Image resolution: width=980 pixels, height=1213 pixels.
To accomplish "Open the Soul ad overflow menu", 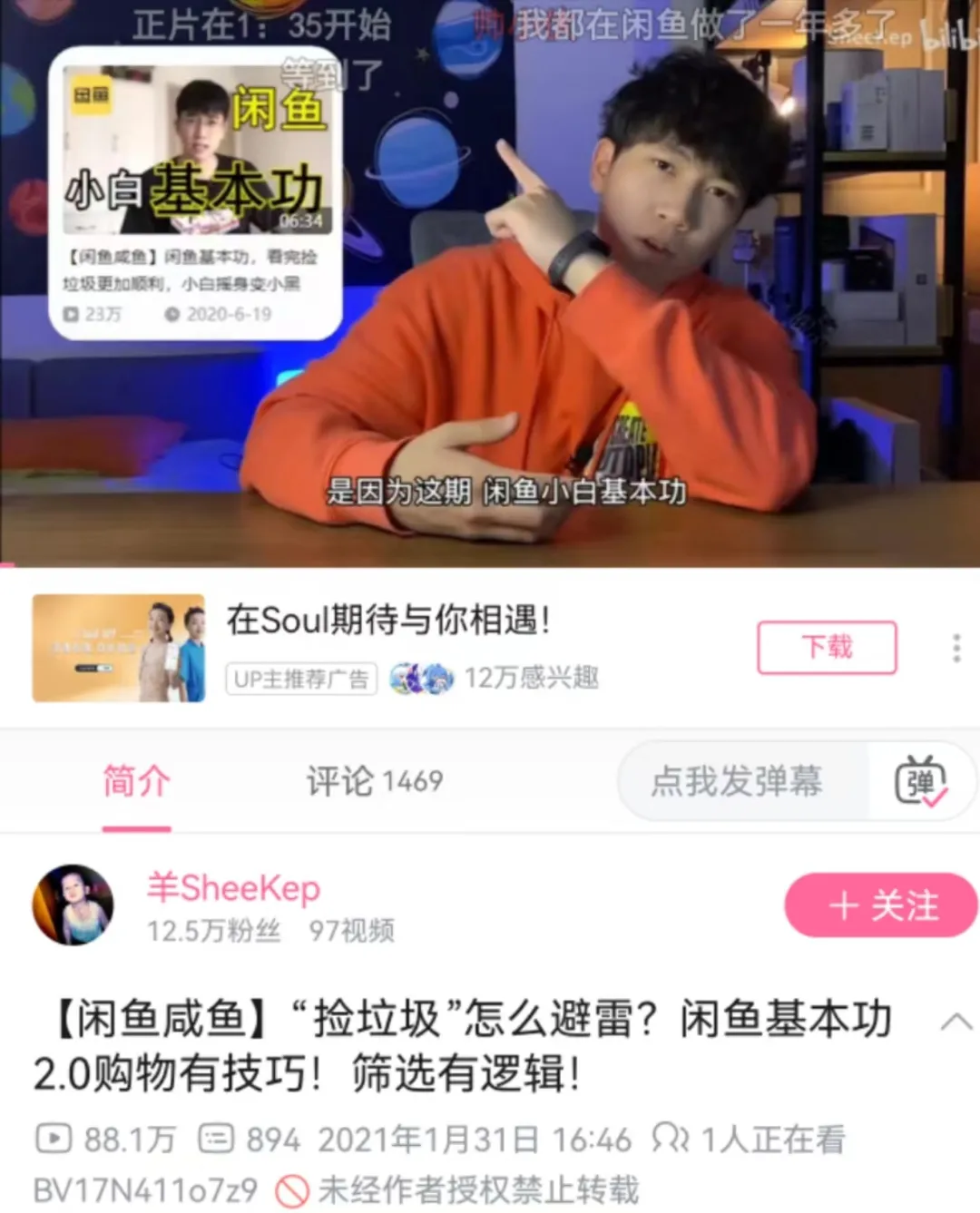I will pos(955,648).
